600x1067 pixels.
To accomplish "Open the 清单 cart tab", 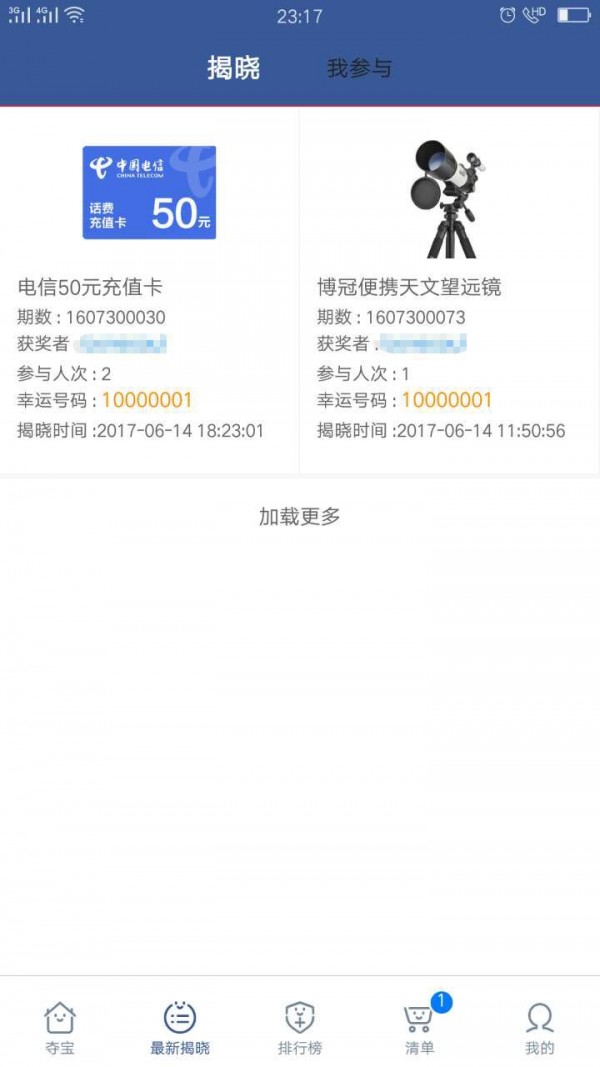I will point(420,1028).
